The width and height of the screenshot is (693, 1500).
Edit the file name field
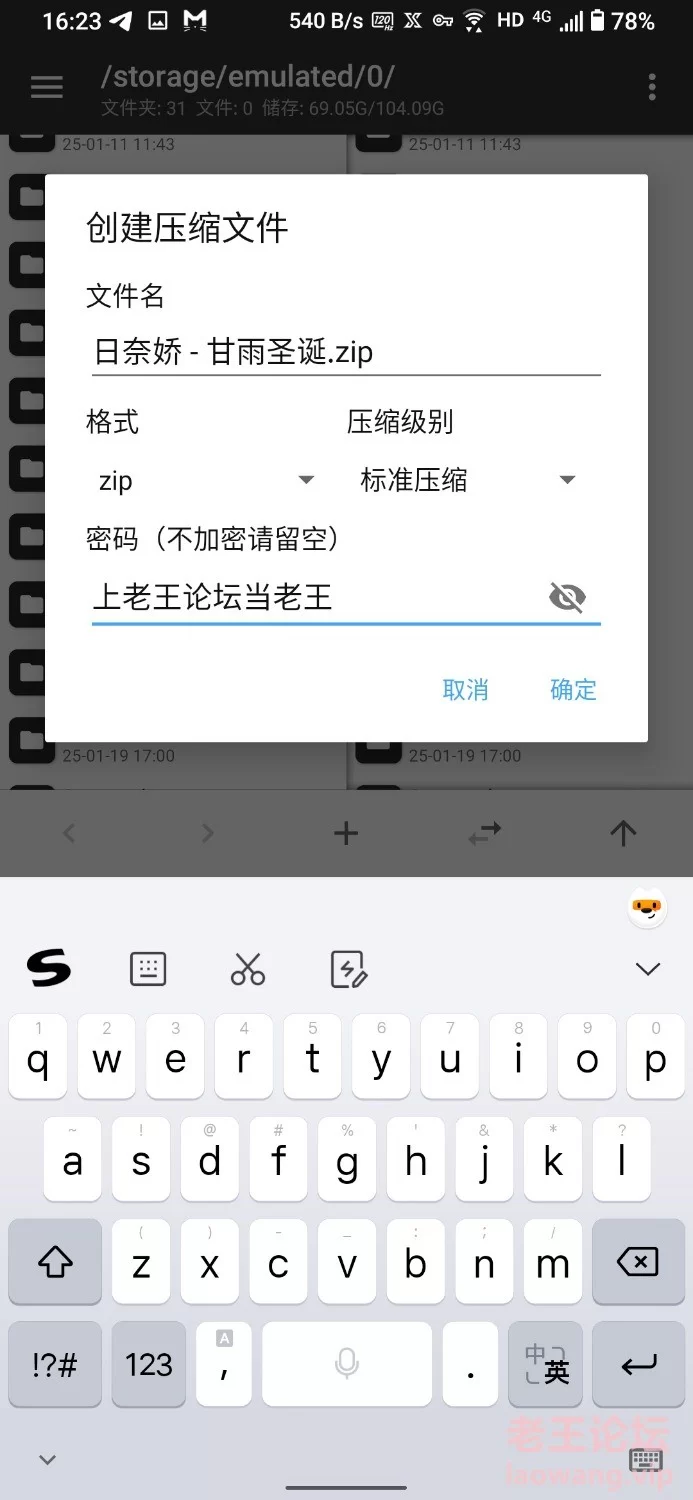[x=345, y=352]
